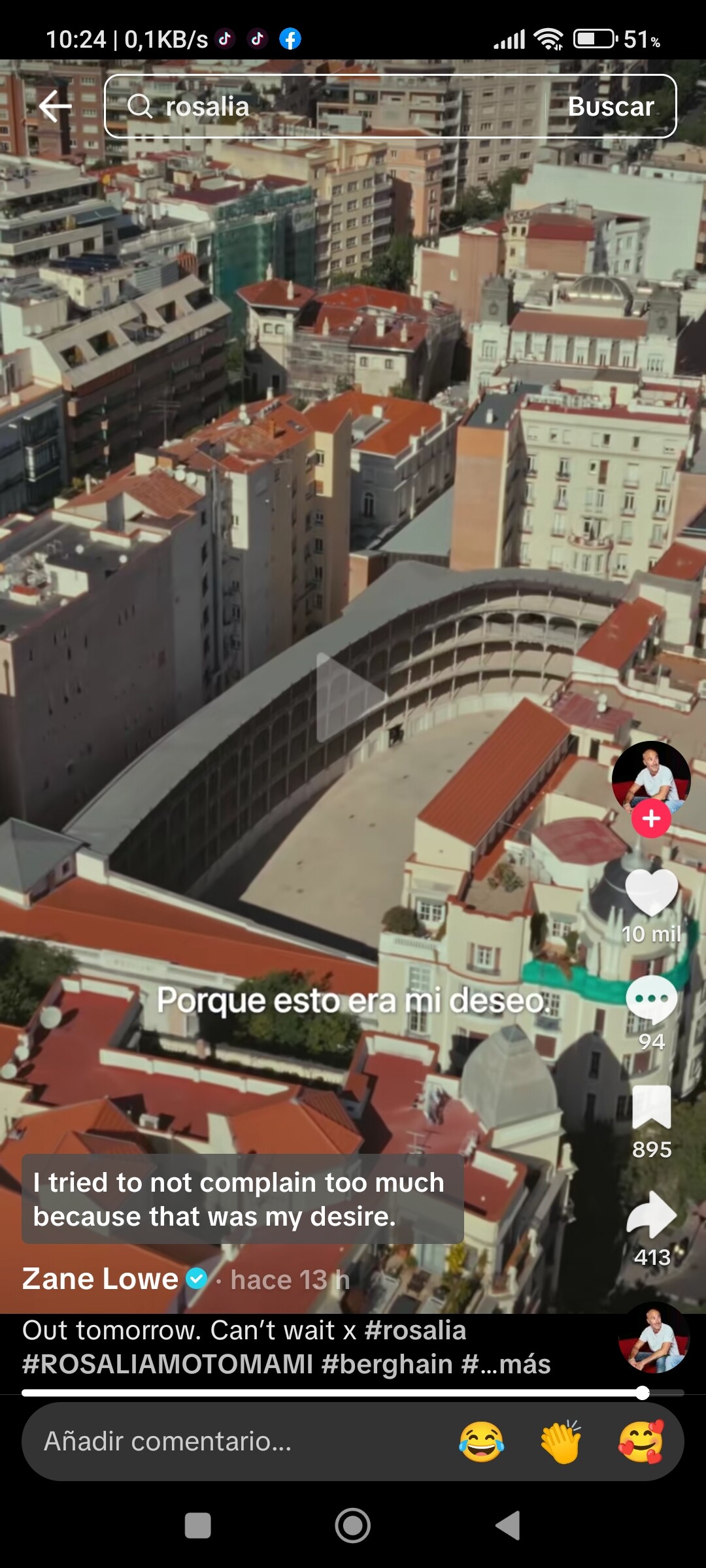Go to the system home screen
The image size is (706, 1568).
353,1526
